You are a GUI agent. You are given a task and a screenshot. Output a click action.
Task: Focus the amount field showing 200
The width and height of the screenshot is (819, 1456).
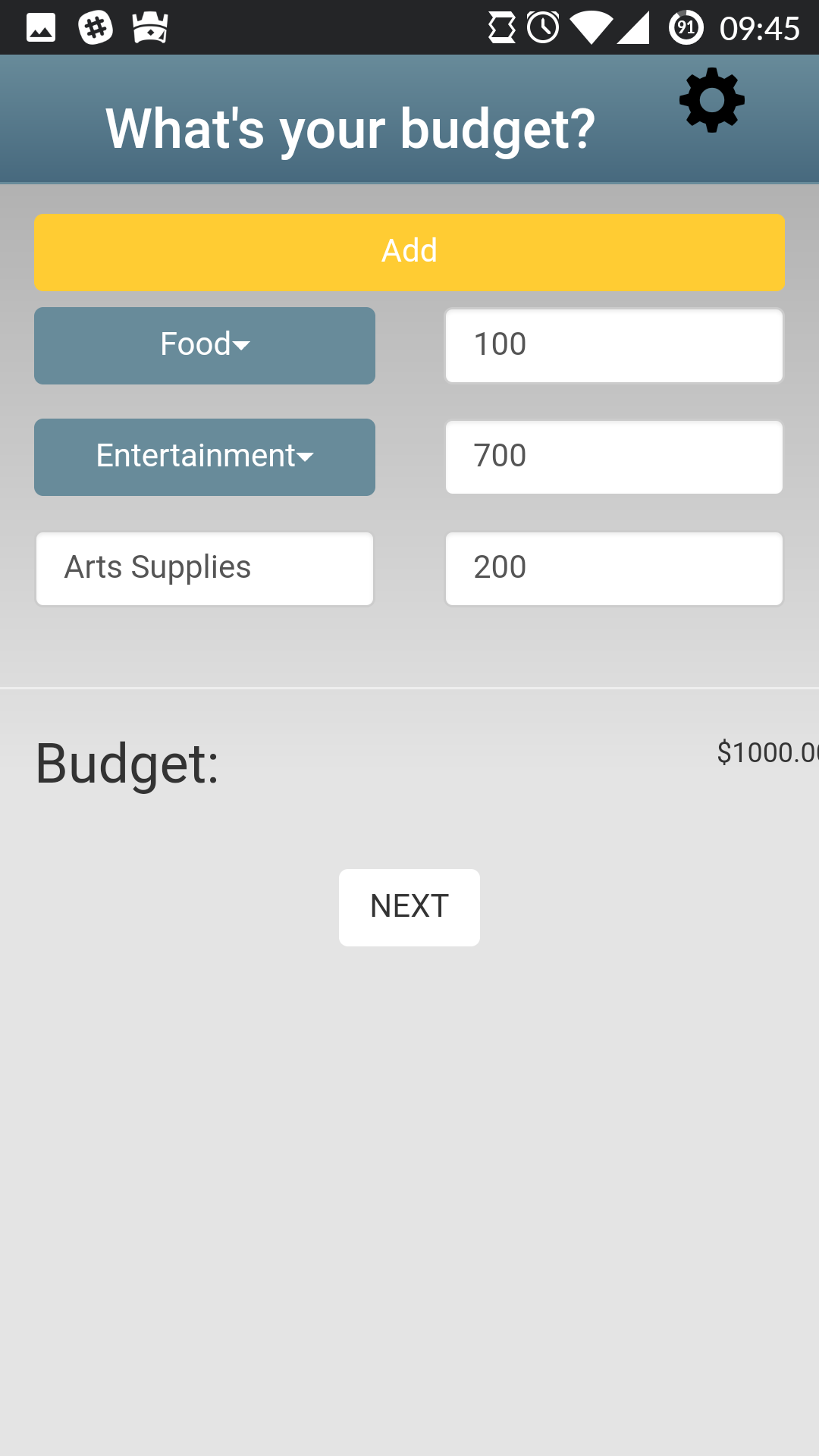(x=613, y=568)
